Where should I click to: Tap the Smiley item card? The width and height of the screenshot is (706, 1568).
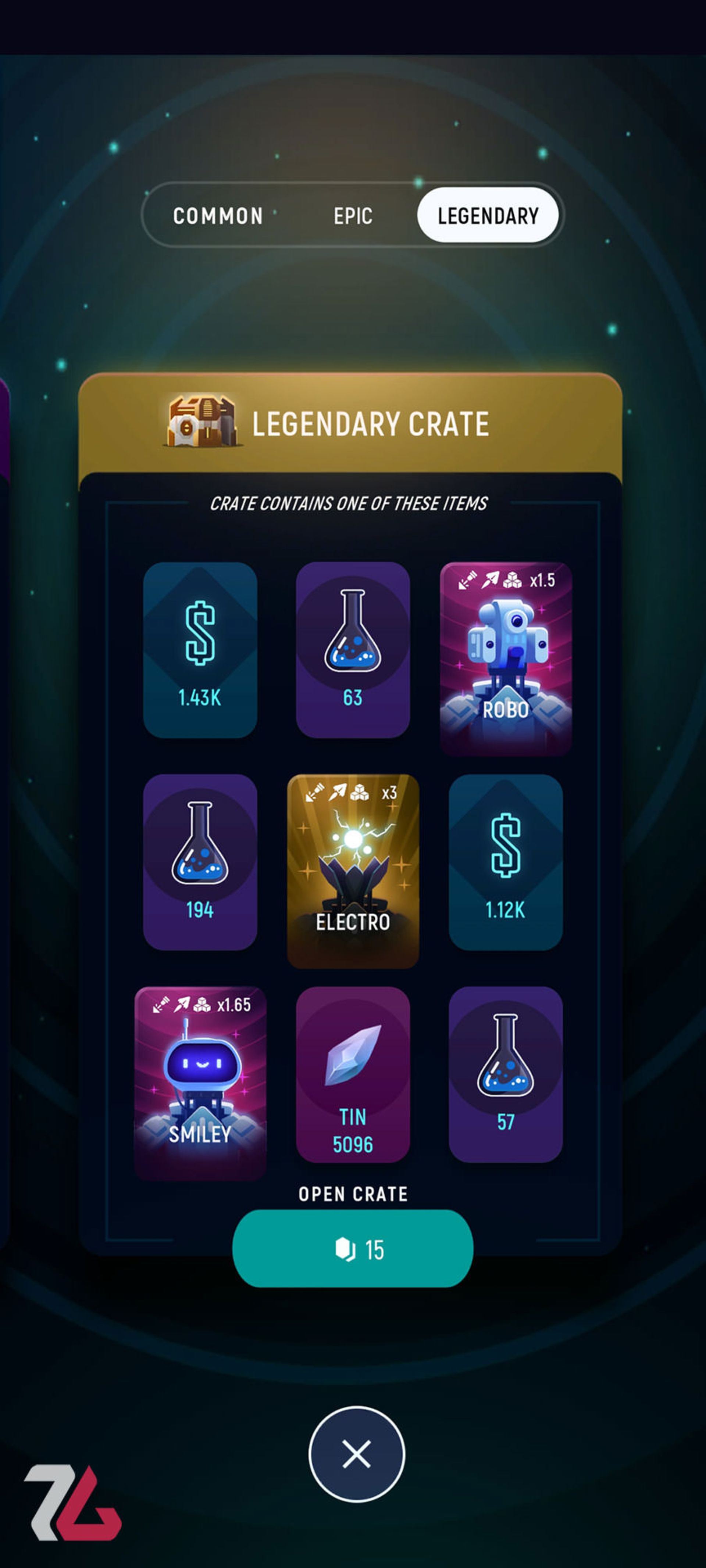(x=200, y=1083)
